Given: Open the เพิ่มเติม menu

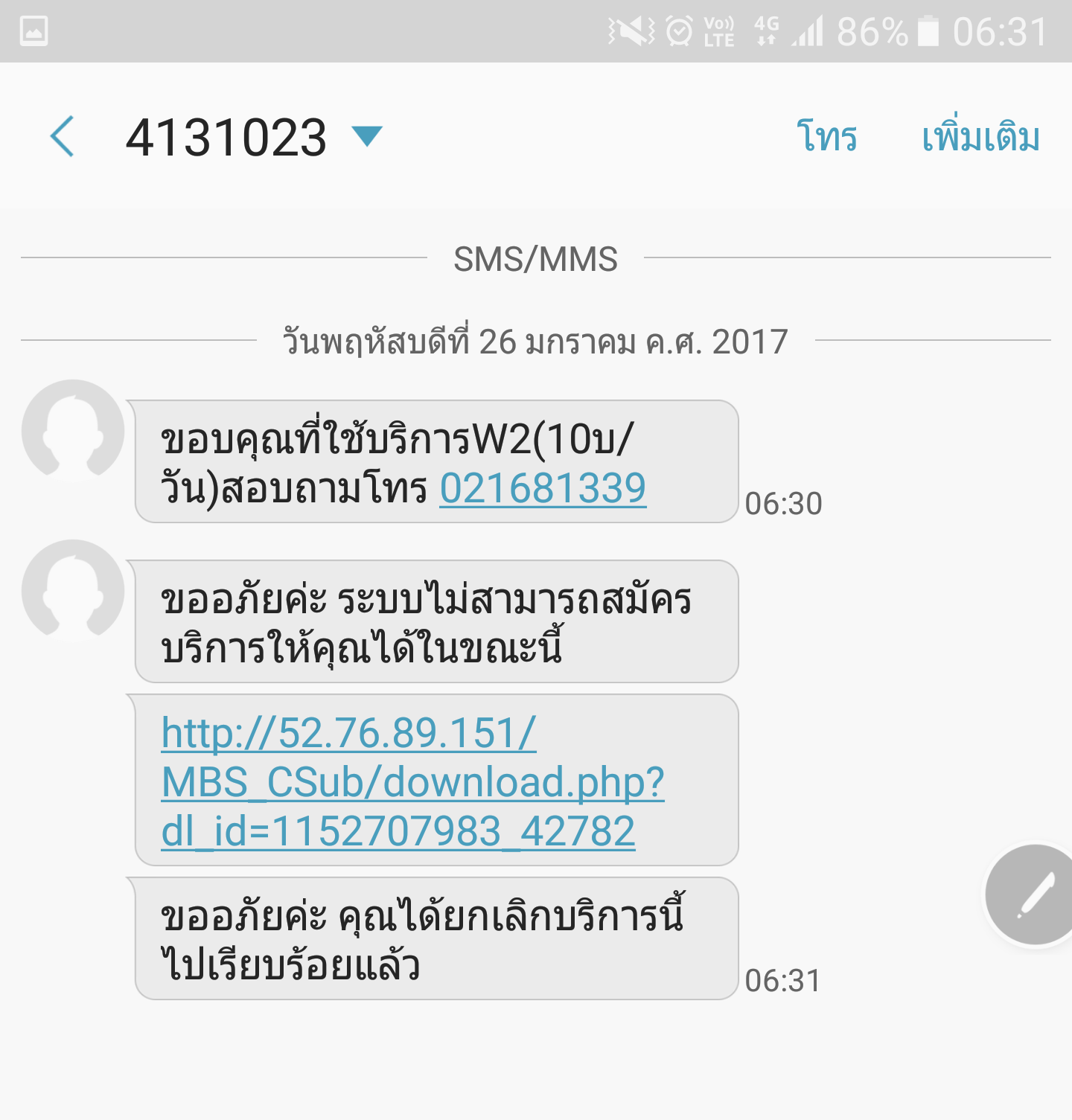Looking at the screenshot, I should 980,137.
